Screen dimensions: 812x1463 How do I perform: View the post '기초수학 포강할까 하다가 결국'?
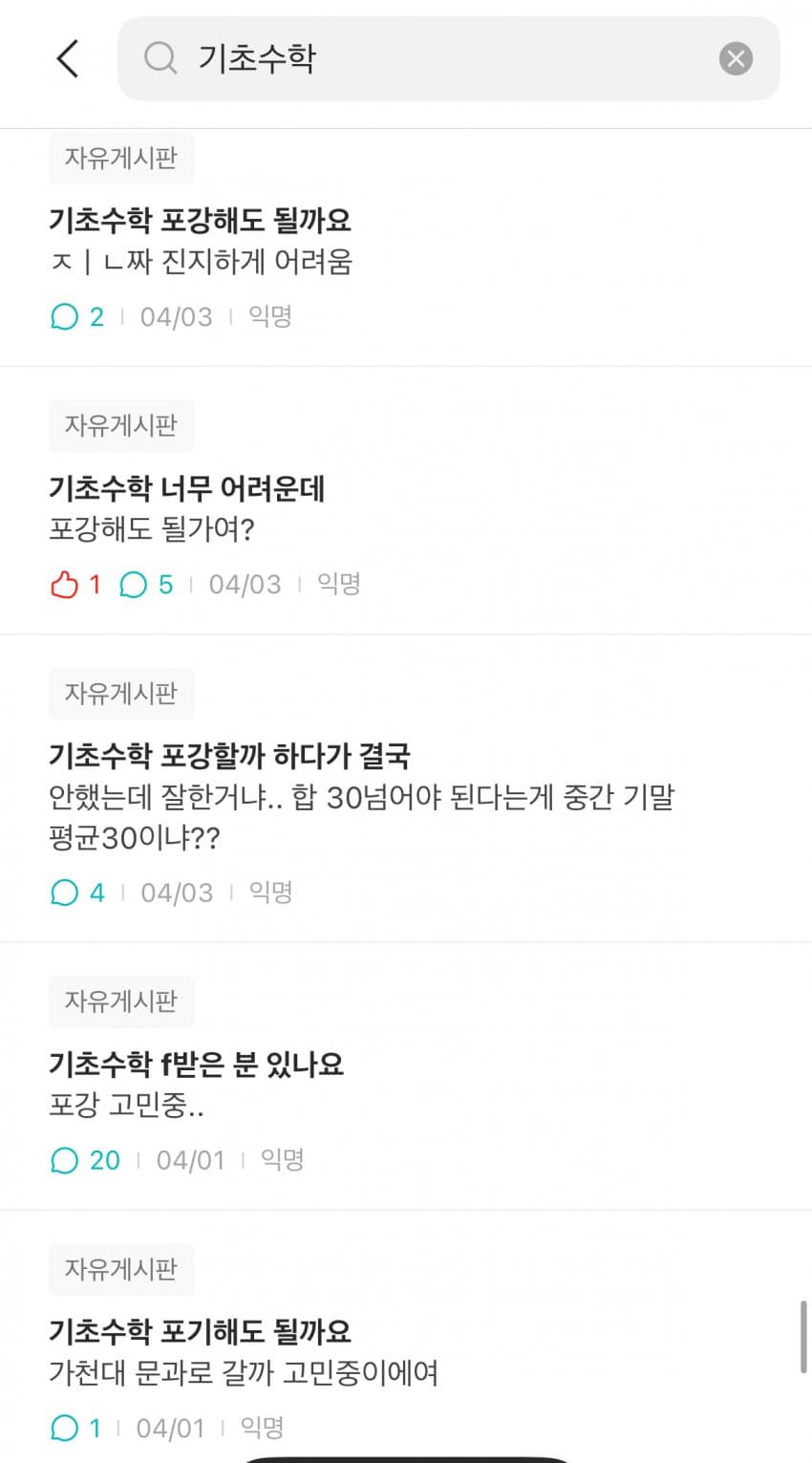click(229, 757)
